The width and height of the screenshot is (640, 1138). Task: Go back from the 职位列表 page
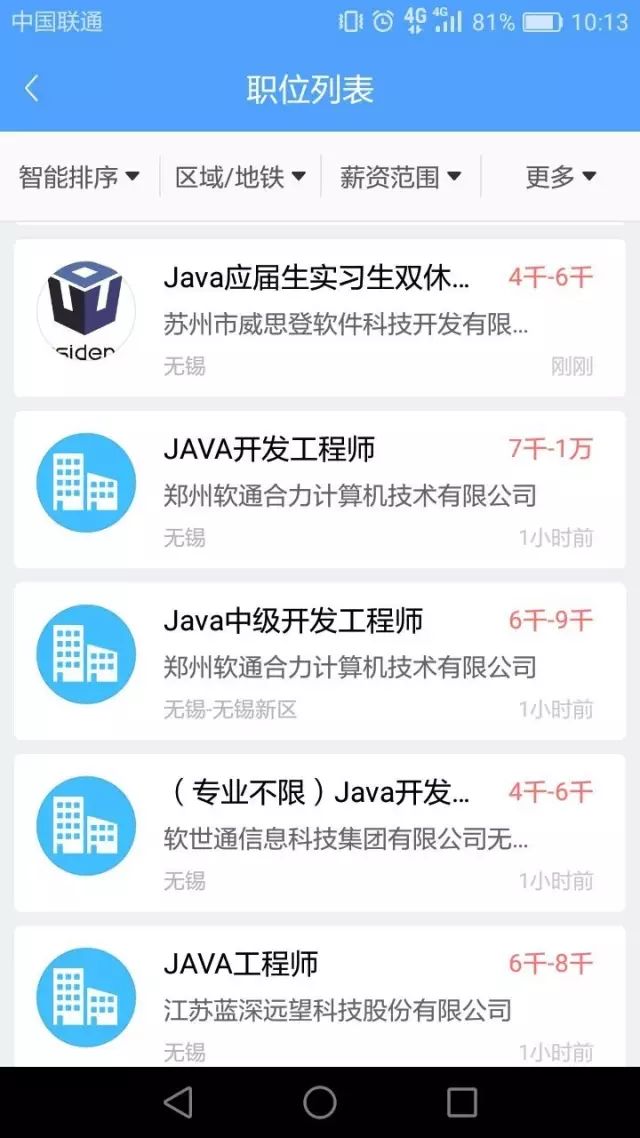click(x=32, y=89)
